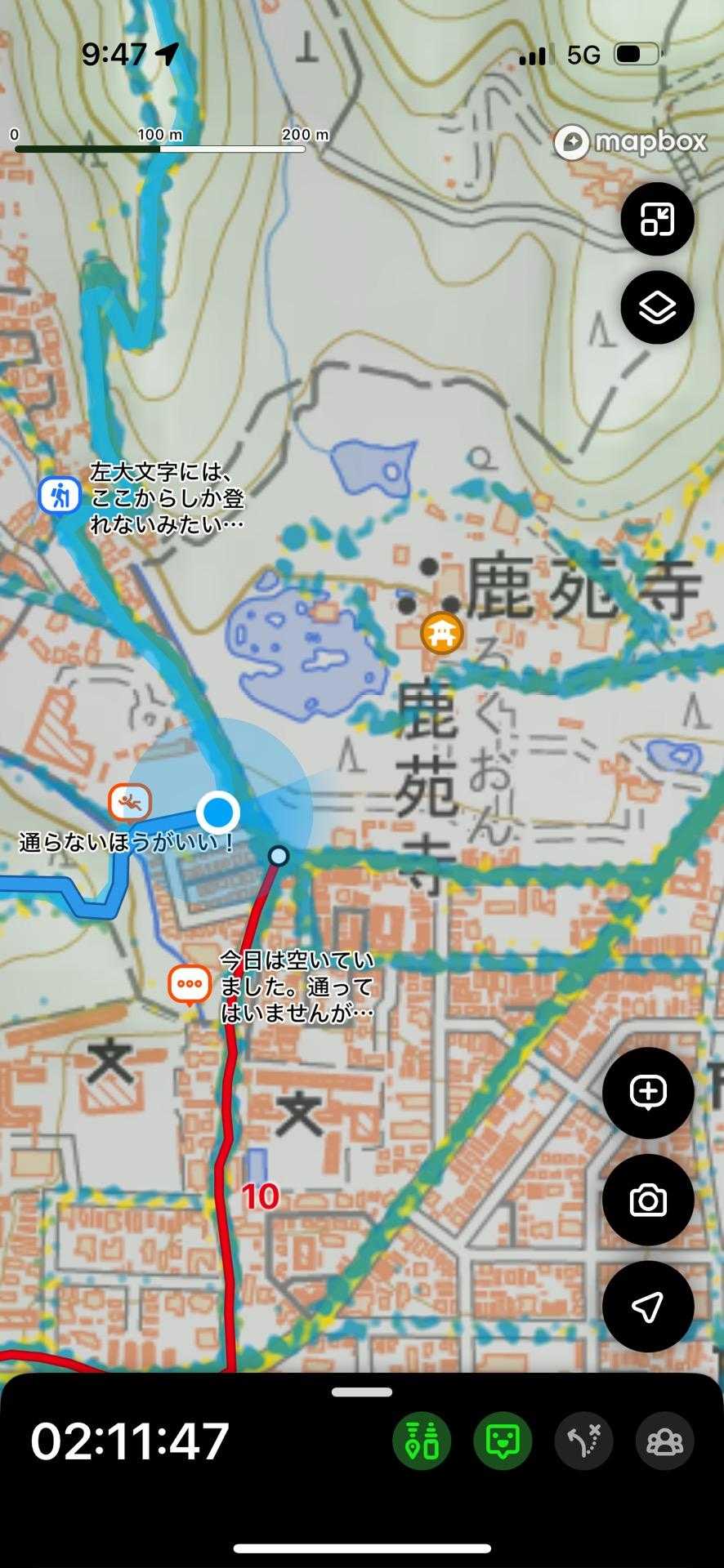Open the hiker memo about 左大文字
724x1568 pixels.
pyautogui.click(x=60, y=496)
